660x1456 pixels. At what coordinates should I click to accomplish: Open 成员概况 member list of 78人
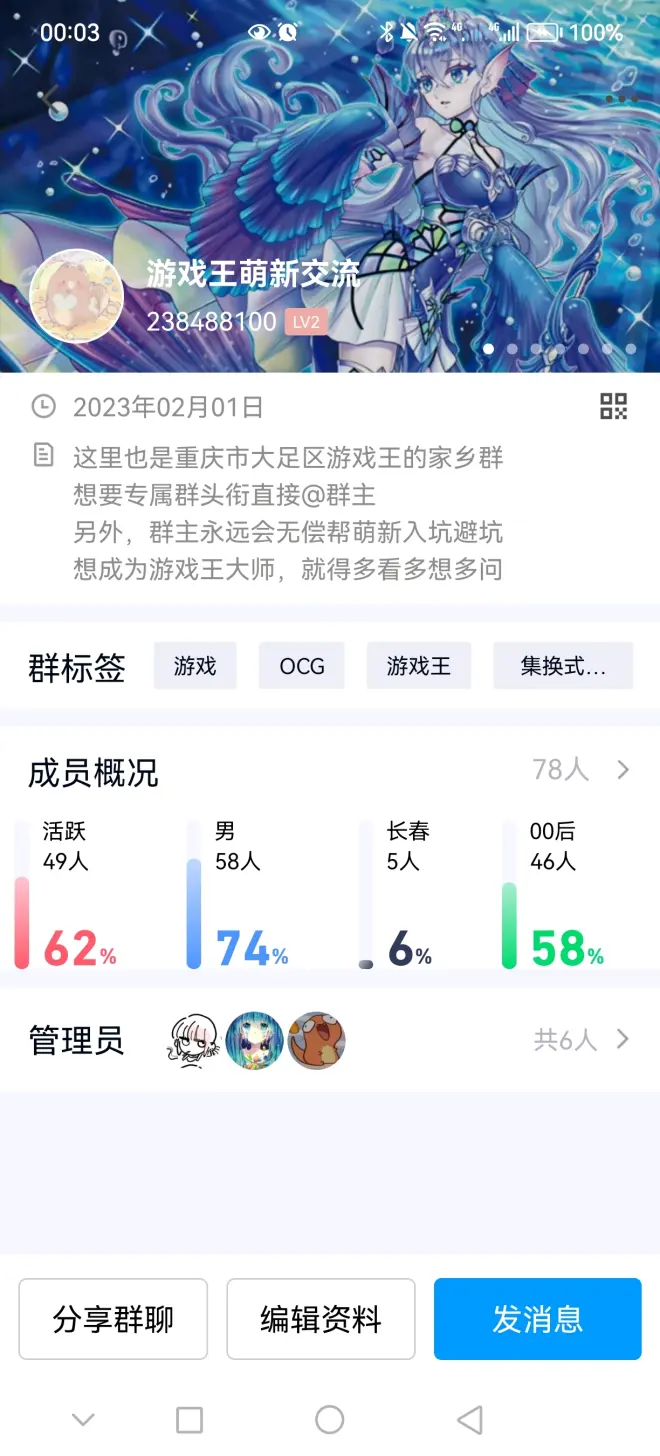click(580, 770)
